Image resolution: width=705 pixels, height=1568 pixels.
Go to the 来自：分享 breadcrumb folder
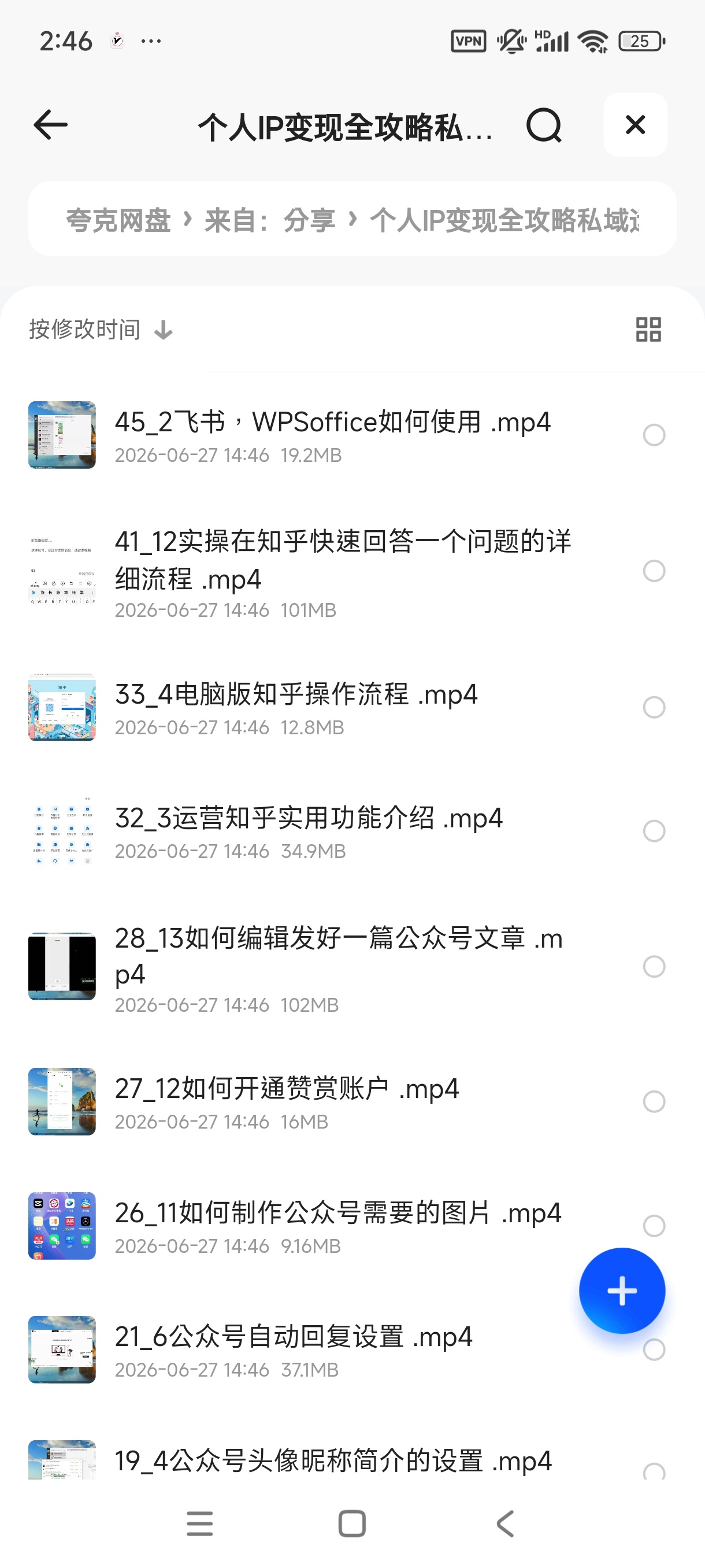269,220
